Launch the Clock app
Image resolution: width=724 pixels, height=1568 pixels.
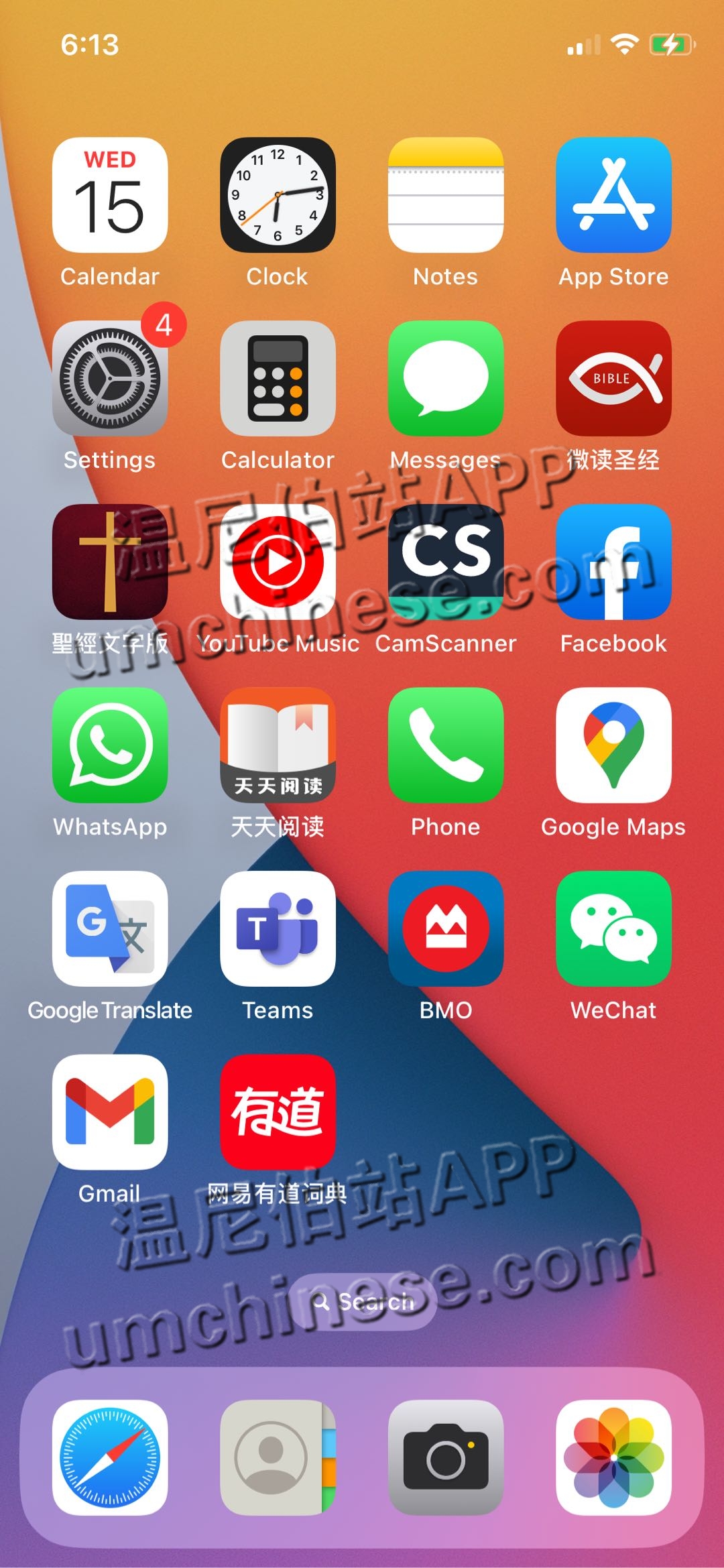point(278,195)
